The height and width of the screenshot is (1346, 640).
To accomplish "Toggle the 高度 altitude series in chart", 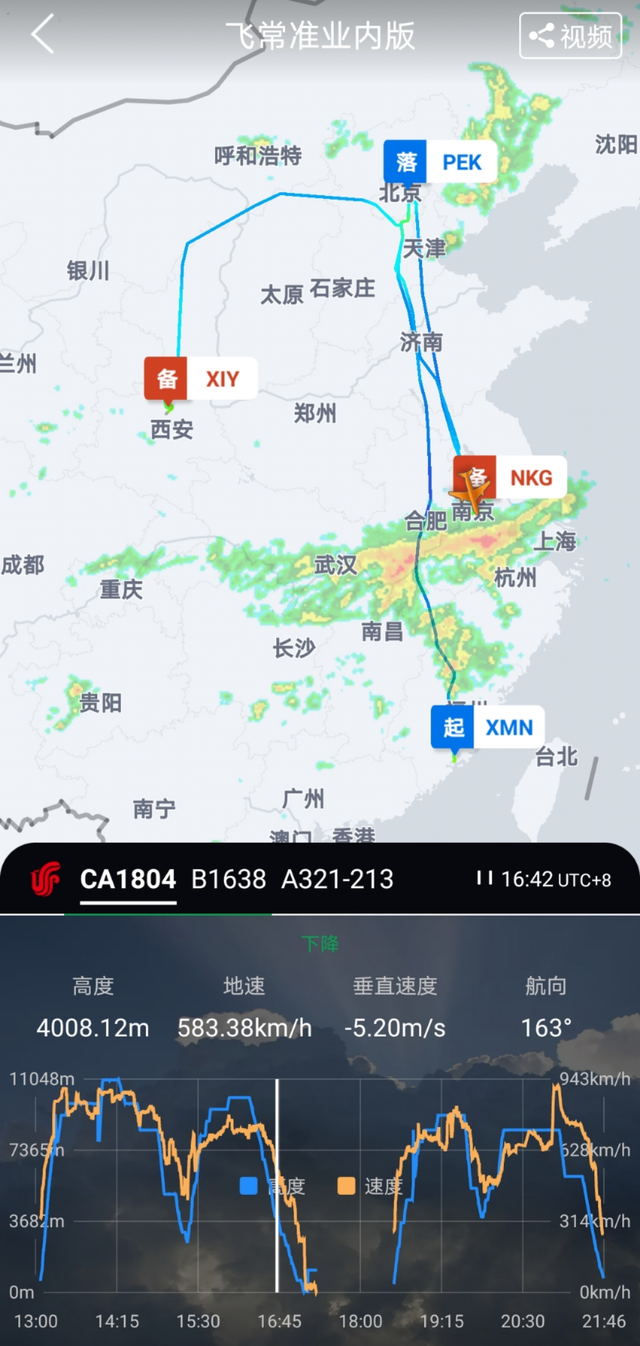I will (272, 1186).
